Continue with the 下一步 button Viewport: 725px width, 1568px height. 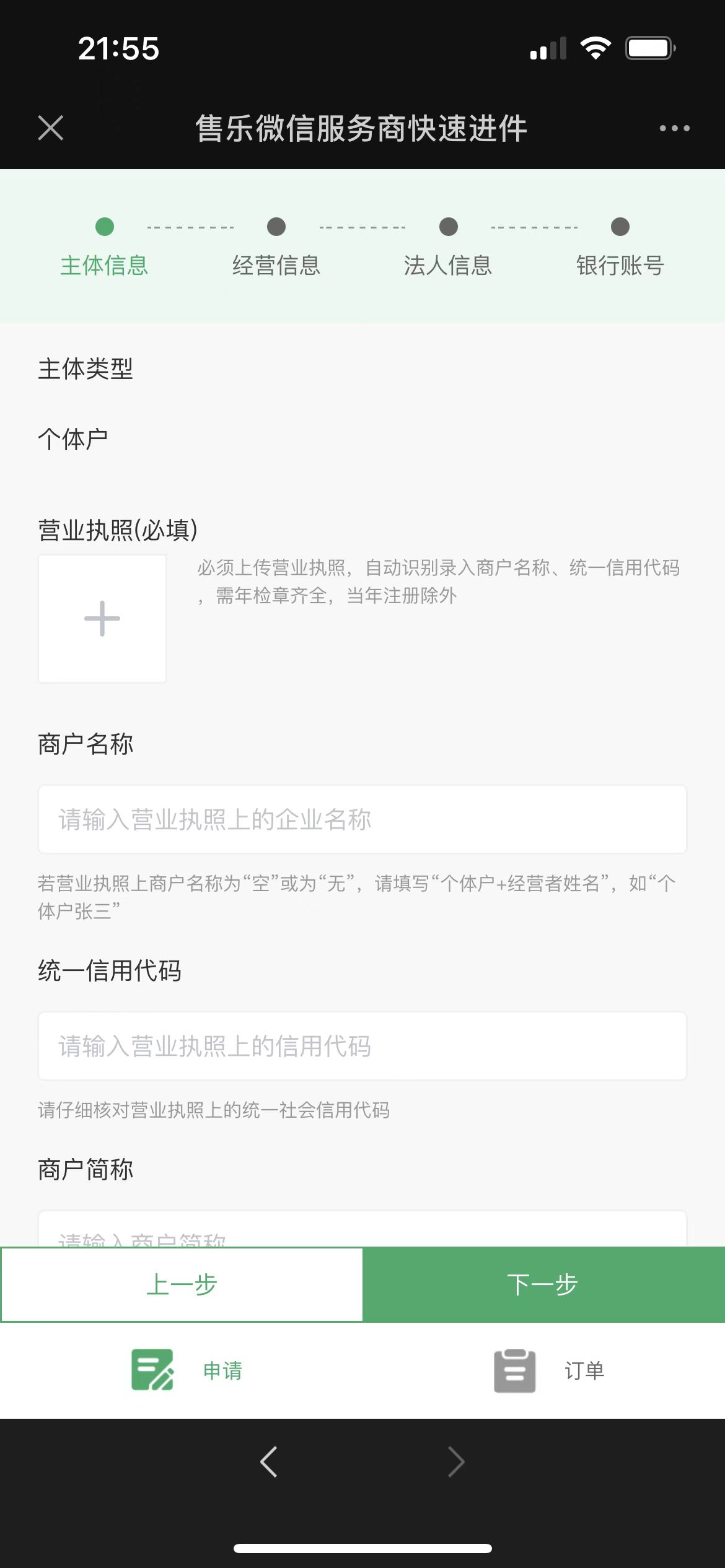pyautogui.click(x=543, y=1284)
